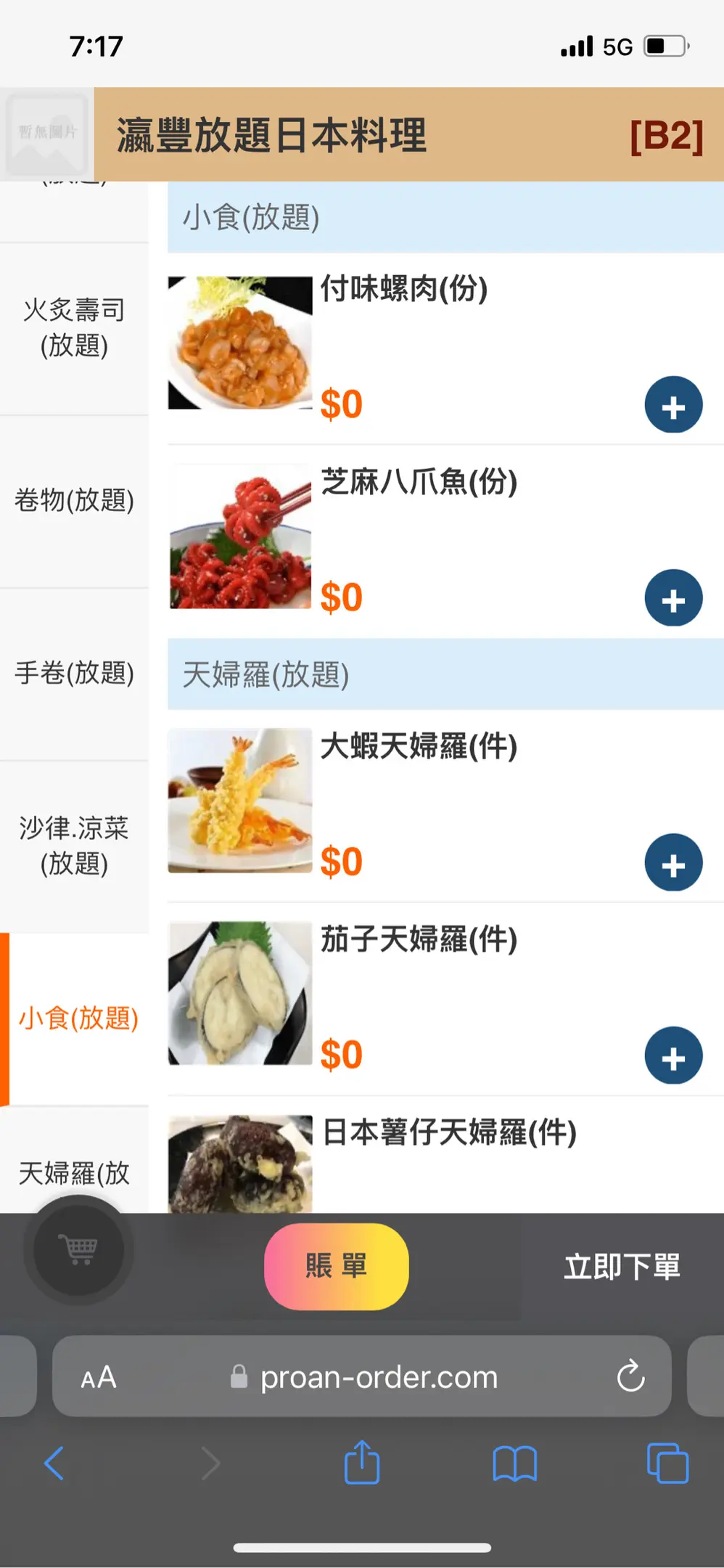Select the 小食(放題) category
The image size is (724, 1568).
(x=78, y=1019)
